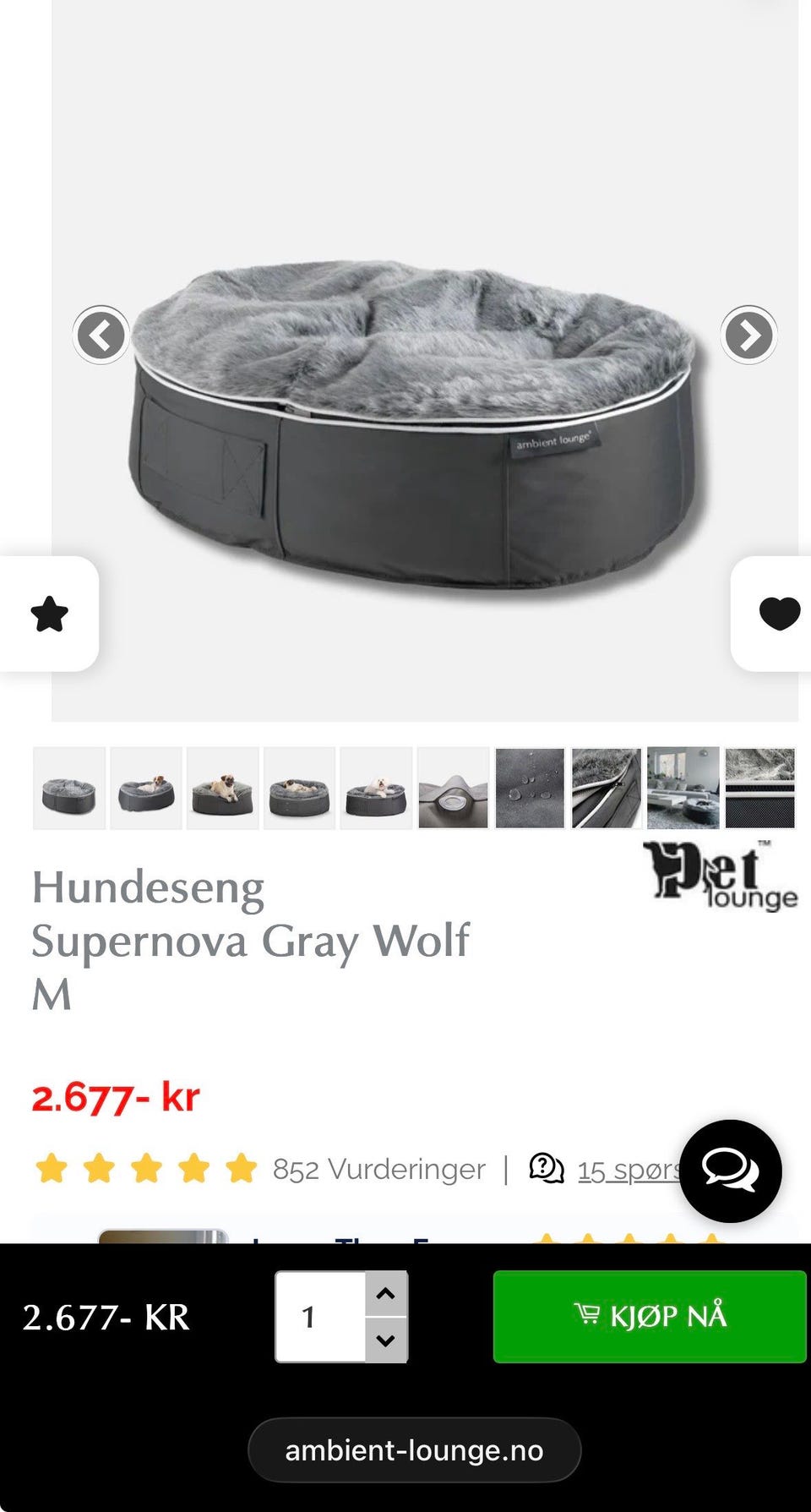The image size is (811, 1512).
Task: Tap the ambient-lounge.no address pill
Action: (x=414, y=1449)
